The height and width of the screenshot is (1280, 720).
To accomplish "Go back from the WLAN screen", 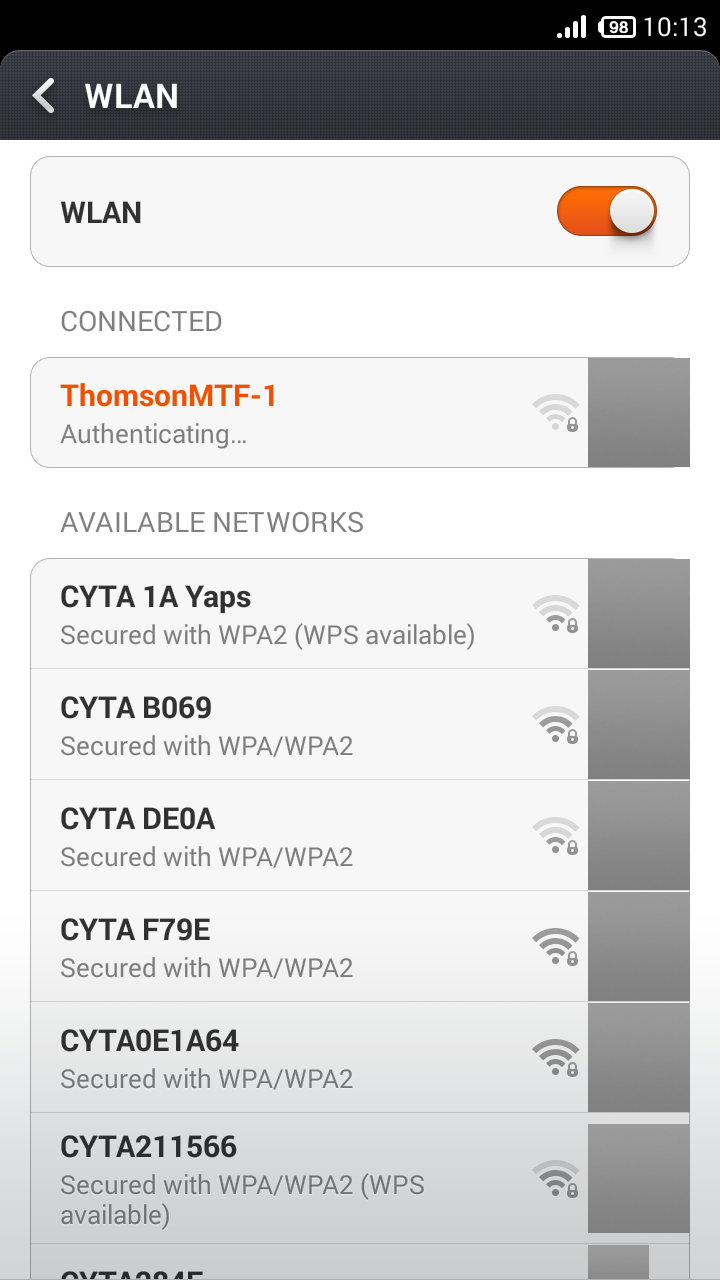I will [44, 96].
